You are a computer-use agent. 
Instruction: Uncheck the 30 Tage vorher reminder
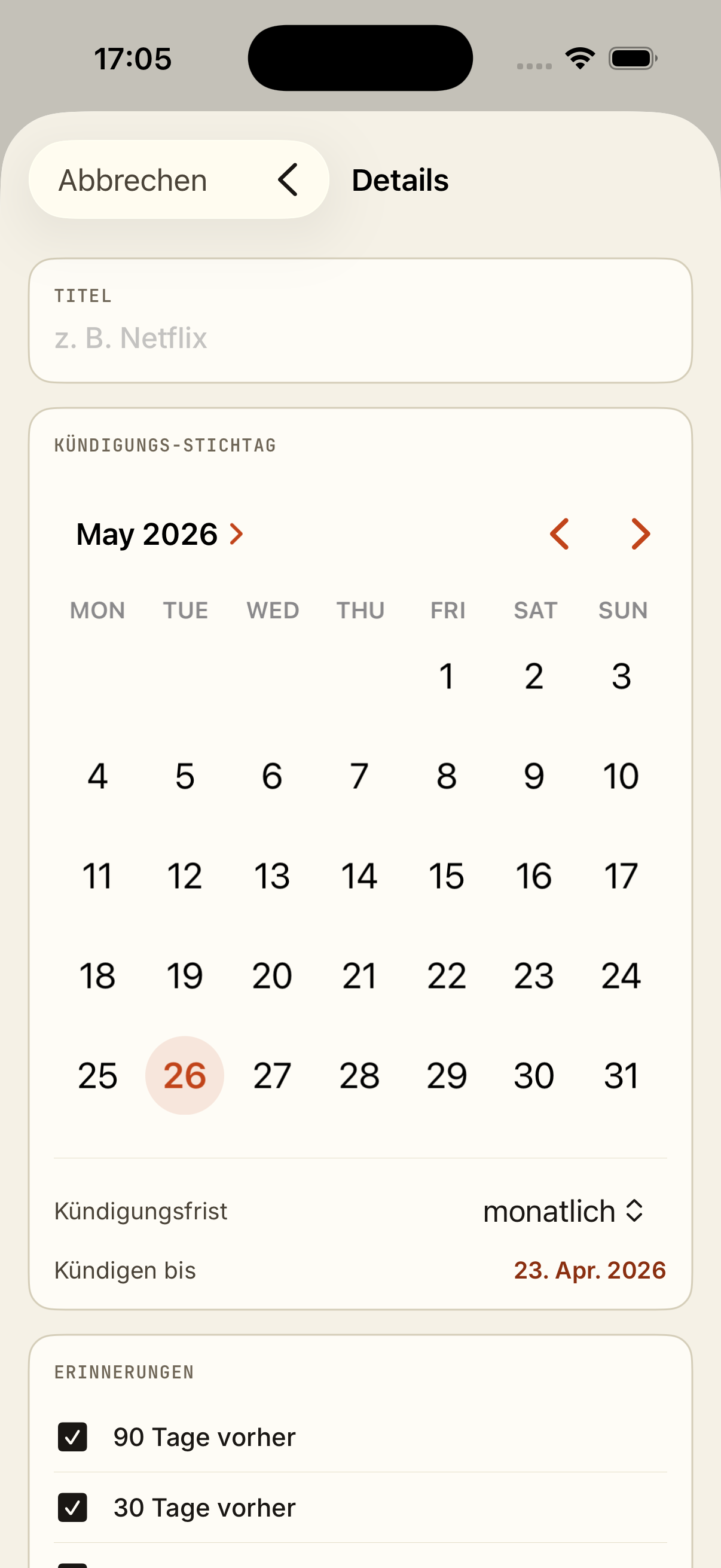click(72, 1508)
